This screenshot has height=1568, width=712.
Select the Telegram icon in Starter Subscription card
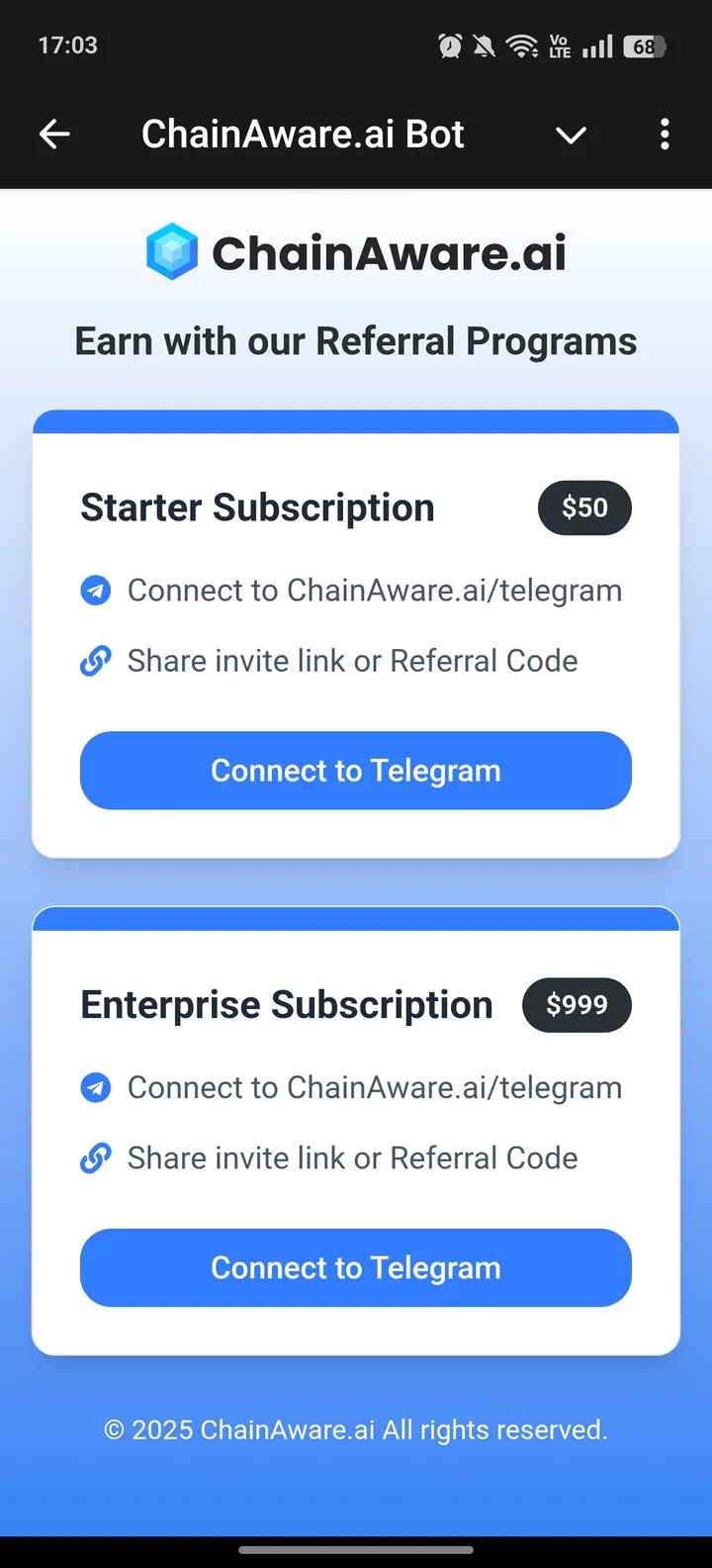click(95, 590)
